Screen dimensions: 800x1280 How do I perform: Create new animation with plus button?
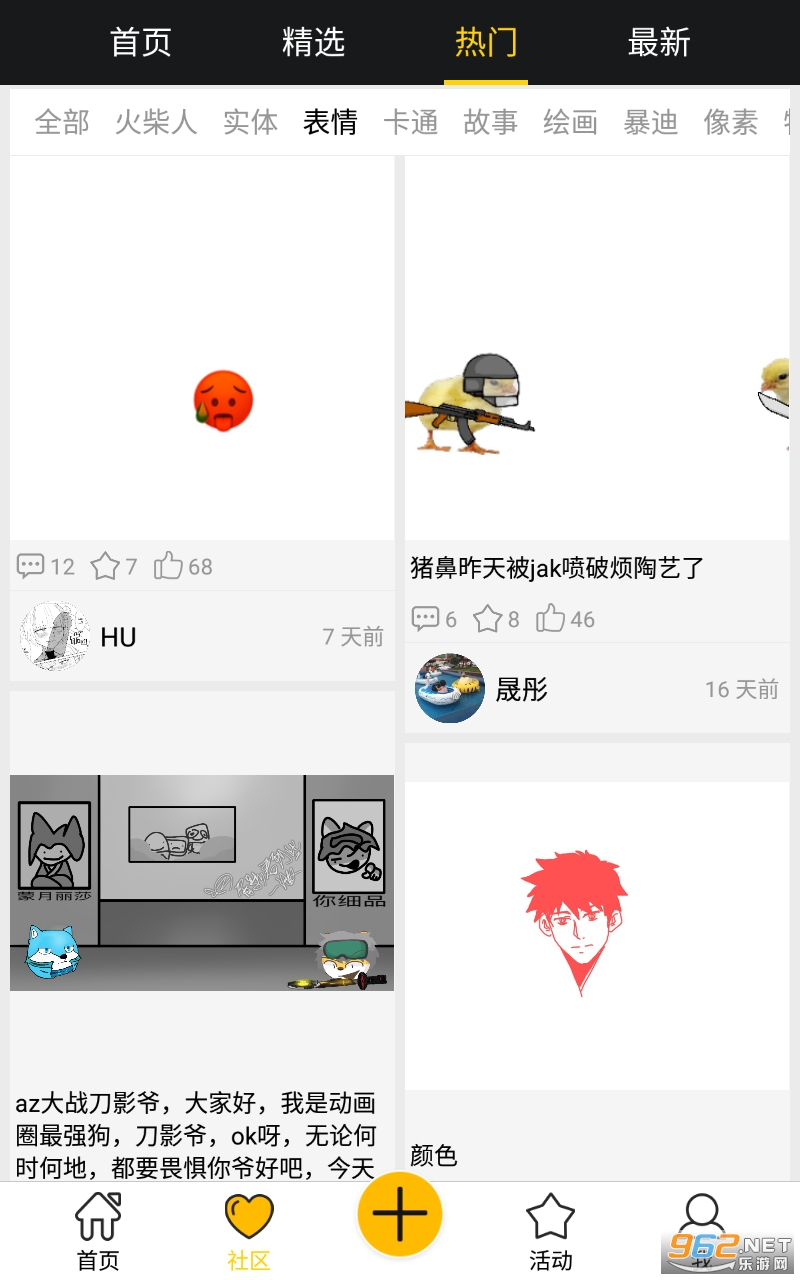[x=400, y=1214]
